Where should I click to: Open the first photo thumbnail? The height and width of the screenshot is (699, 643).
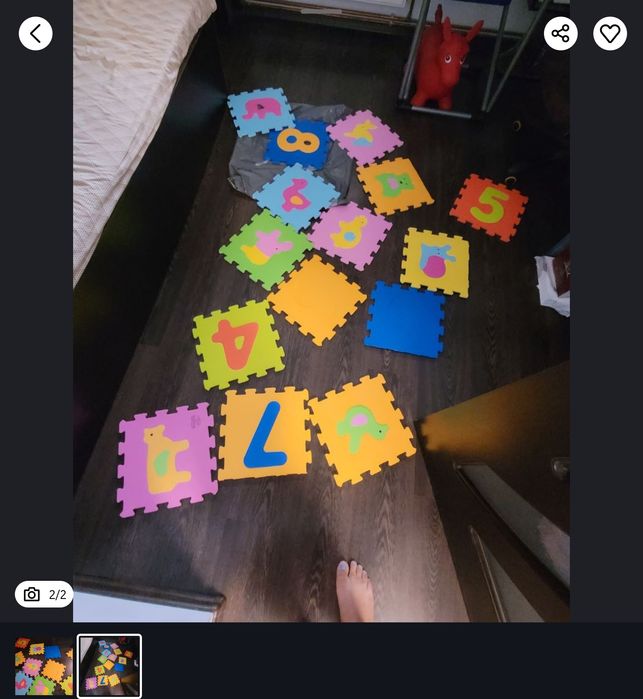click(43, 666)
